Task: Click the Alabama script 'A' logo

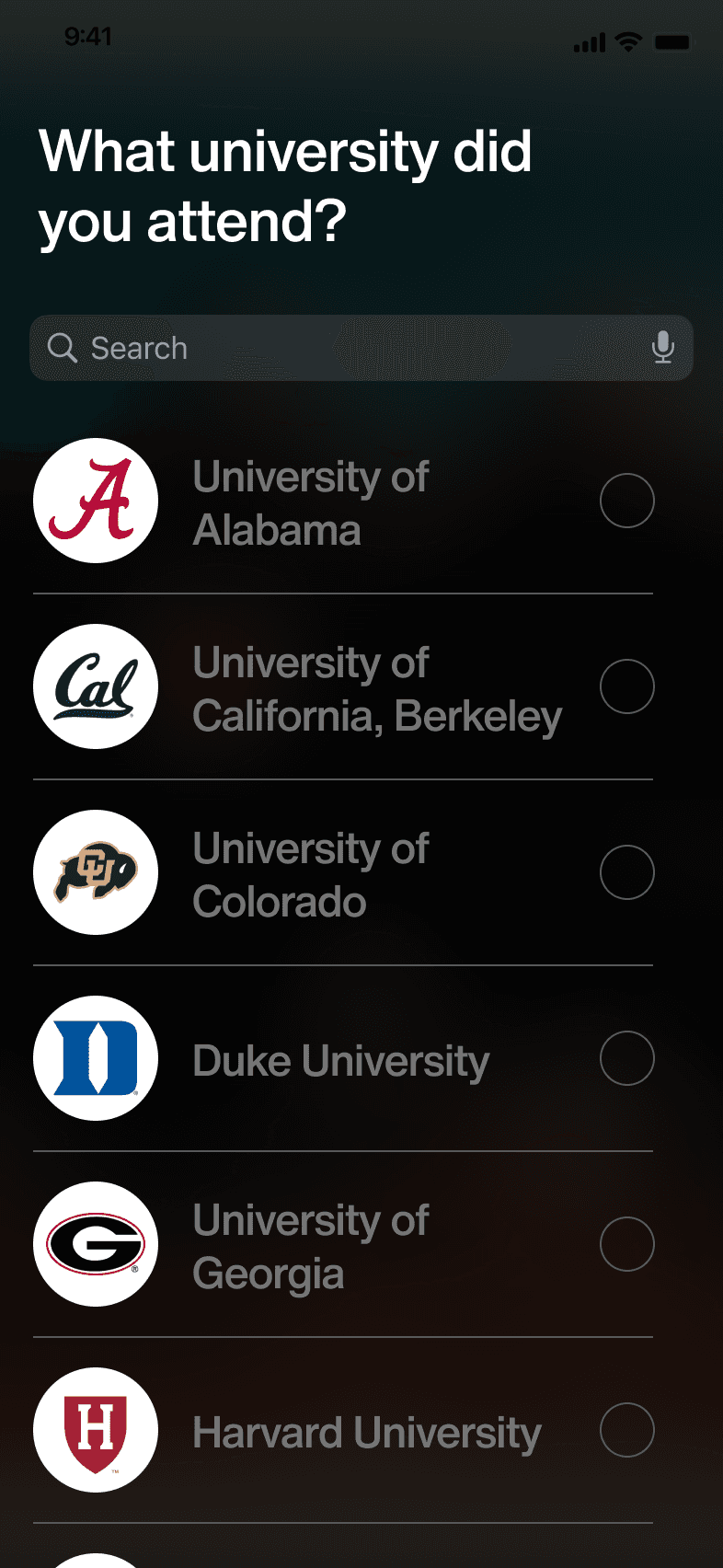Action: click(95, 501)
